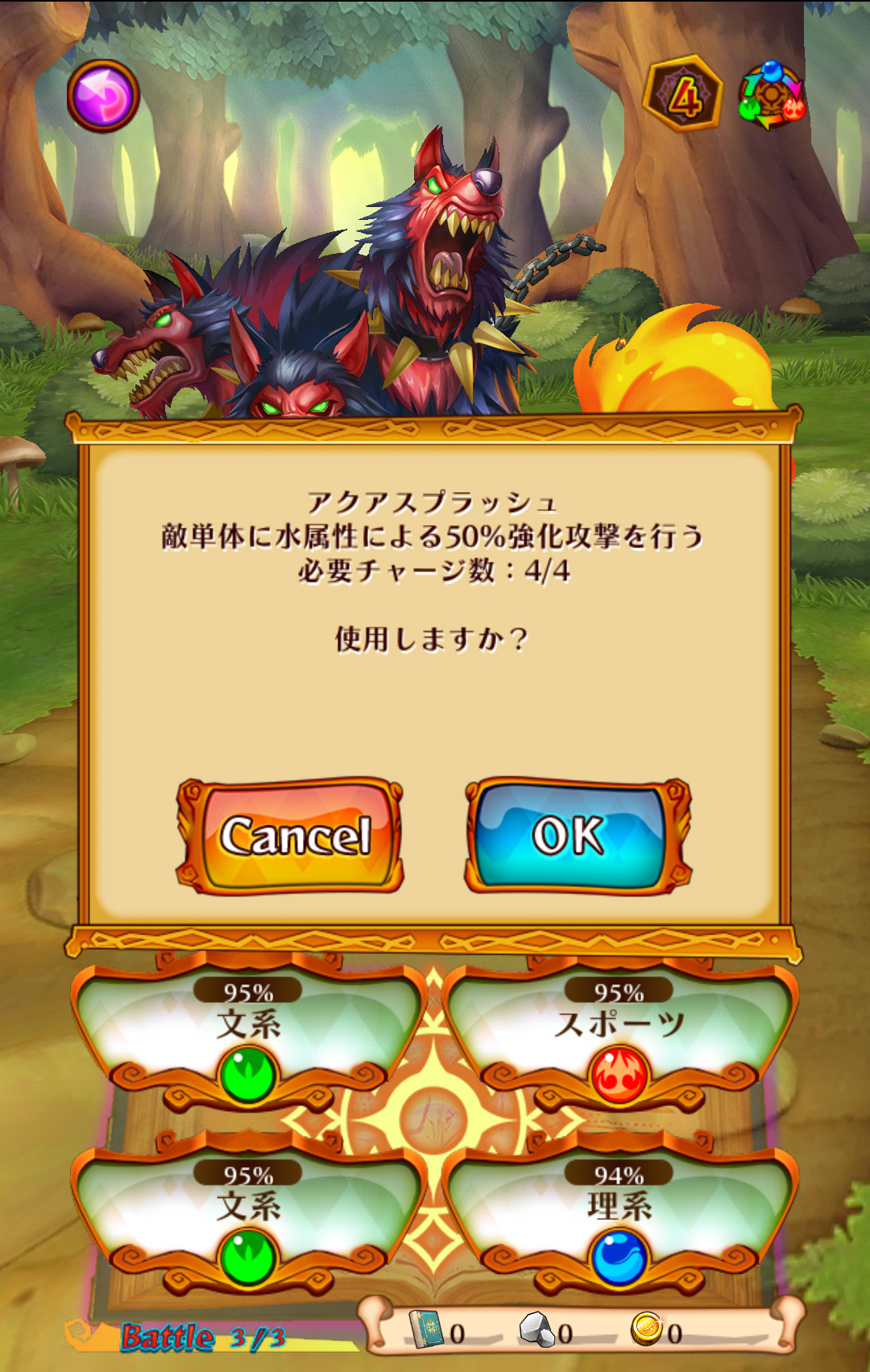870x1372 pixels.
Task: Select the スポーツ fire quiz panel
Action: click(x=619, y=1035)
